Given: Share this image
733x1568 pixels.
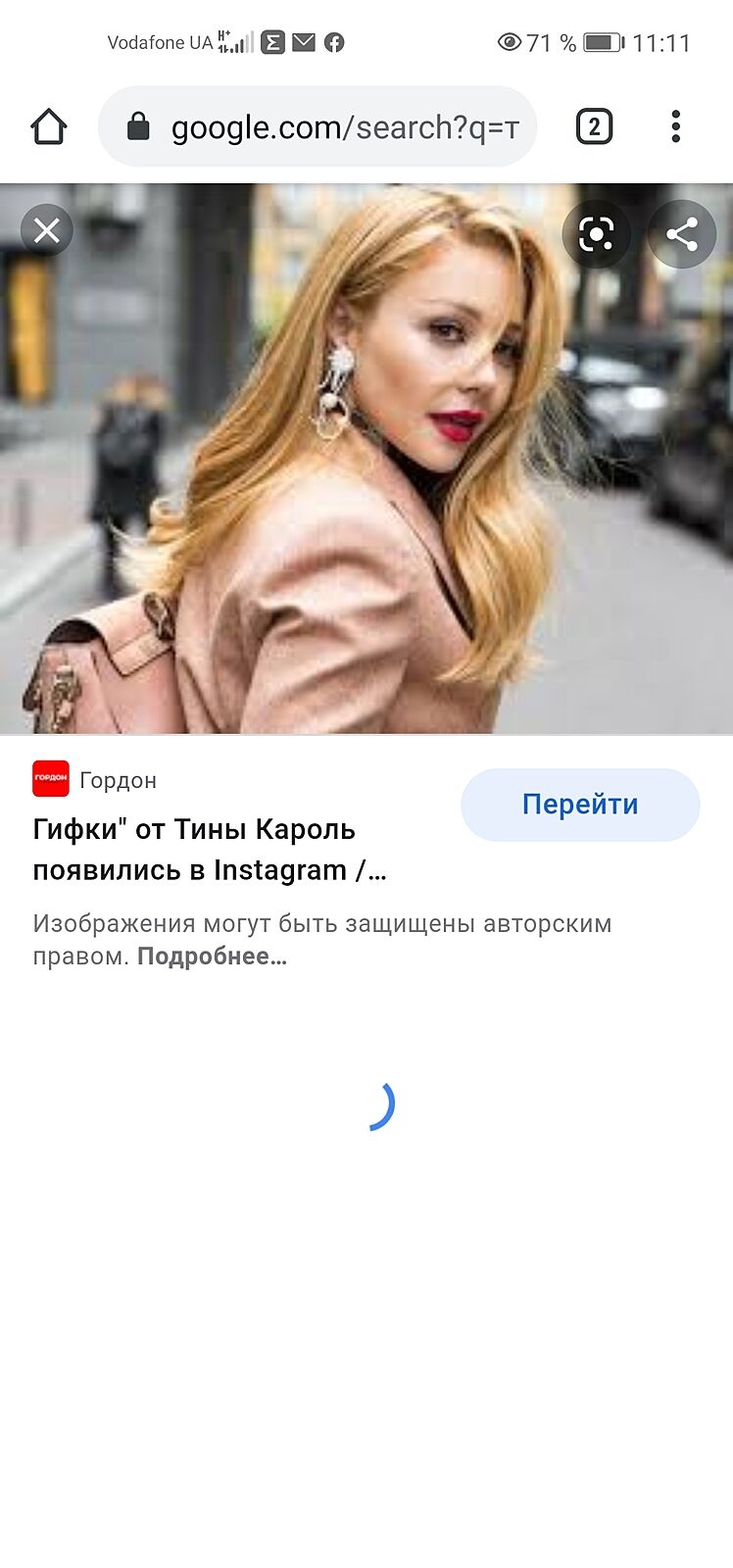Looking at the screenshot, I should pos(681,234).
